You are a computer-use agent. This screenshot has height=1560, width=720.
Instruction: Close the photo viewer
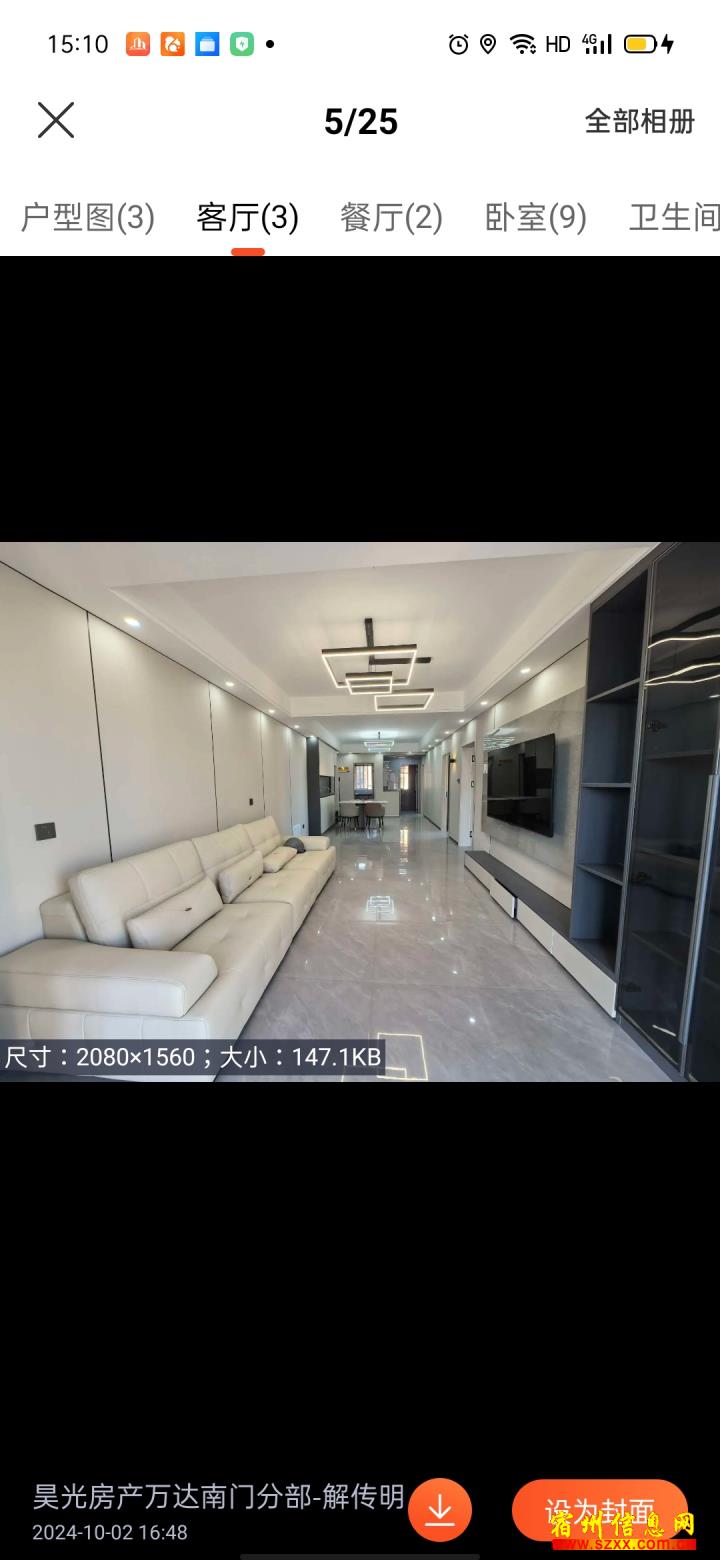point(56,121)
